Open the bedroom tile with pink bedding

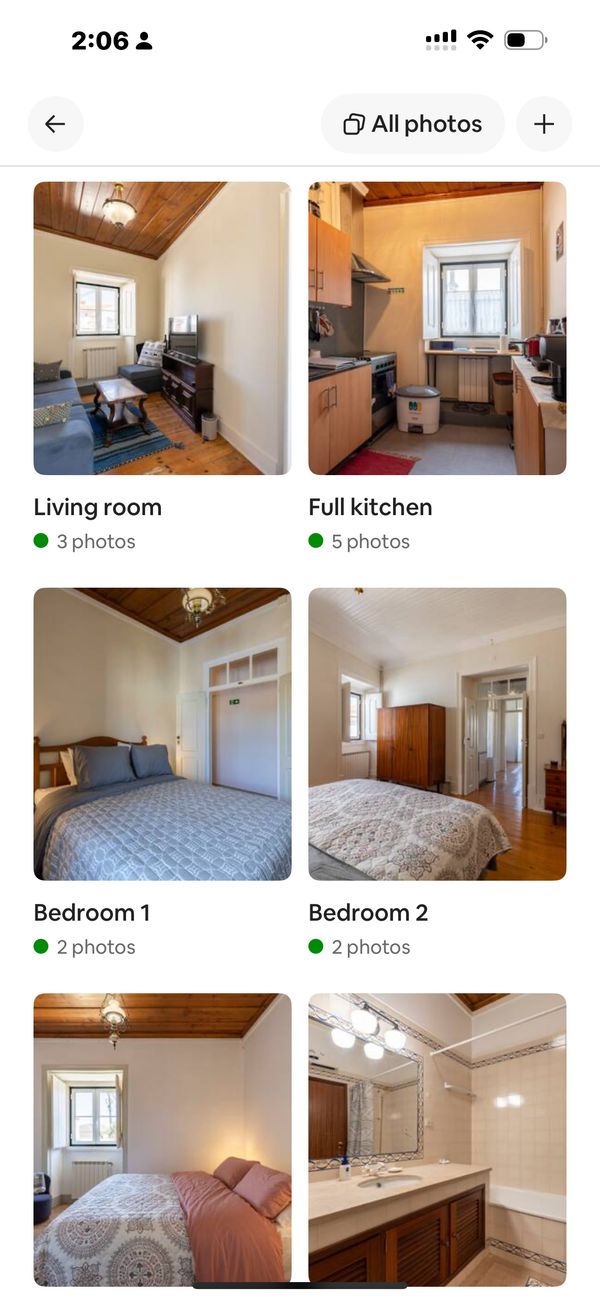(162, 1139)
